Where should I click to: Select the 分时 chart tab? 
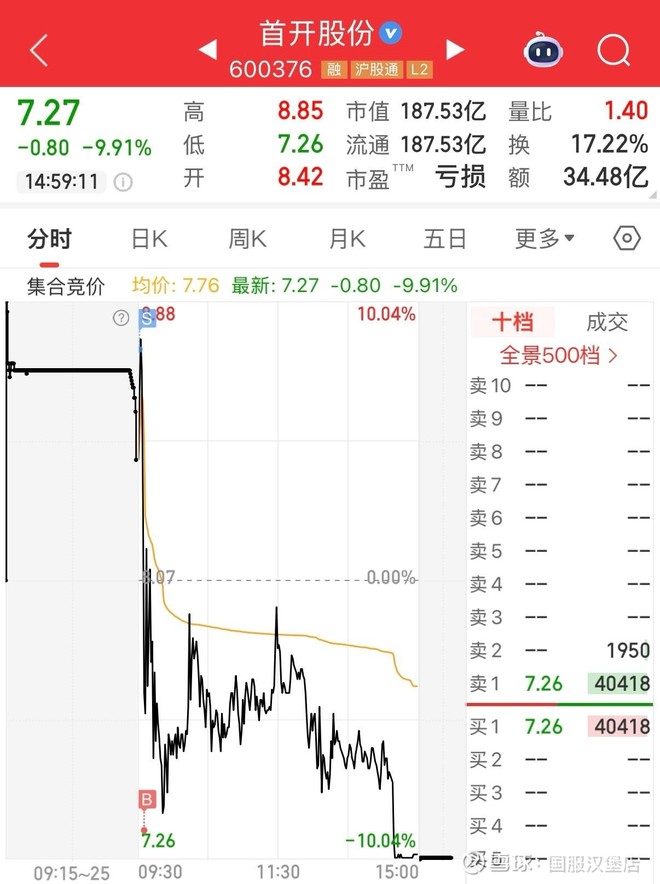click(x=50, y=239)
